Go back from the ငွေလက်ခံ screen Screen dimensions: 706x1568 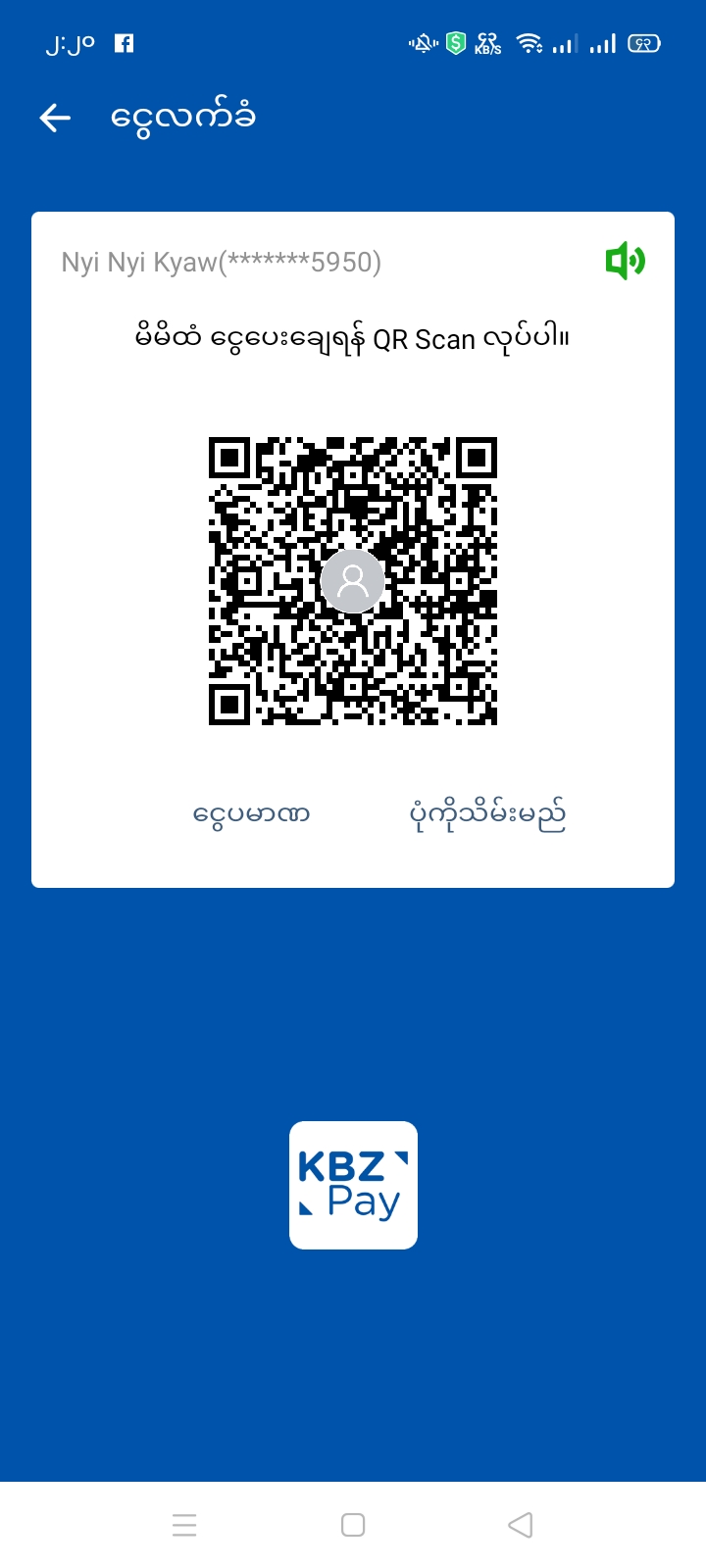pyautogui.click(x=56, y=119)
